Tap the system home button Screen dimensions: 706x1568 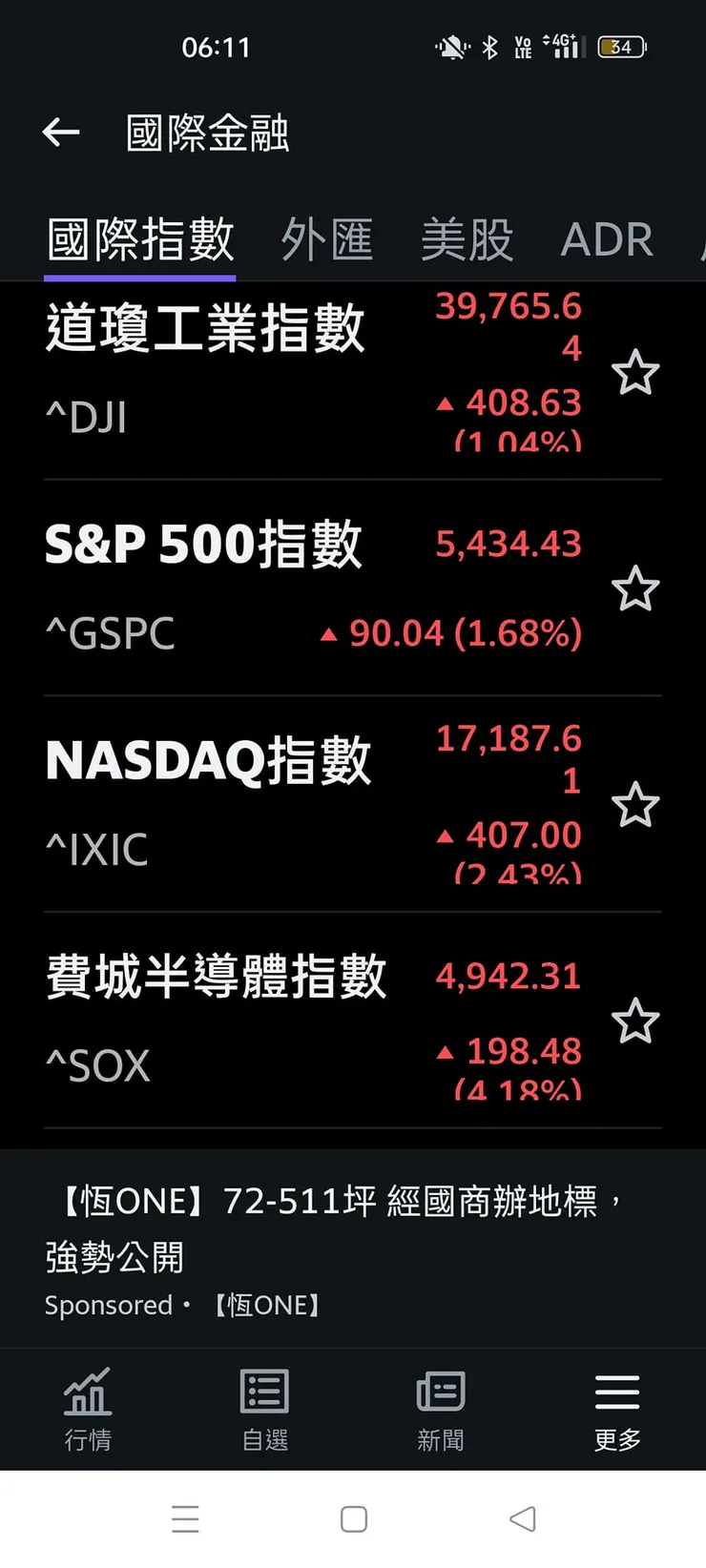click(353, 1519)
